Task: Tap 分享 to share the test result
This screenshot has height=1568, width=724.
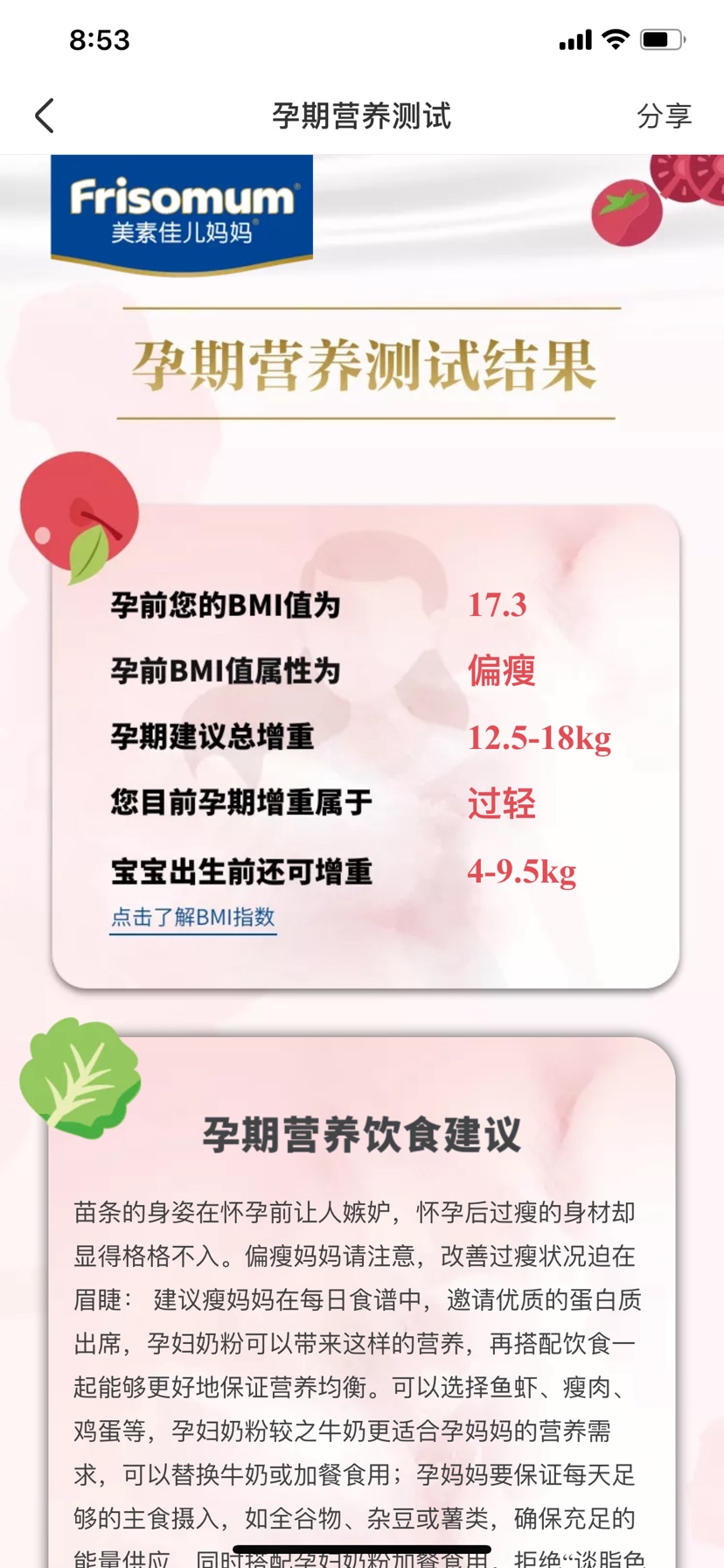Action: 664,115
